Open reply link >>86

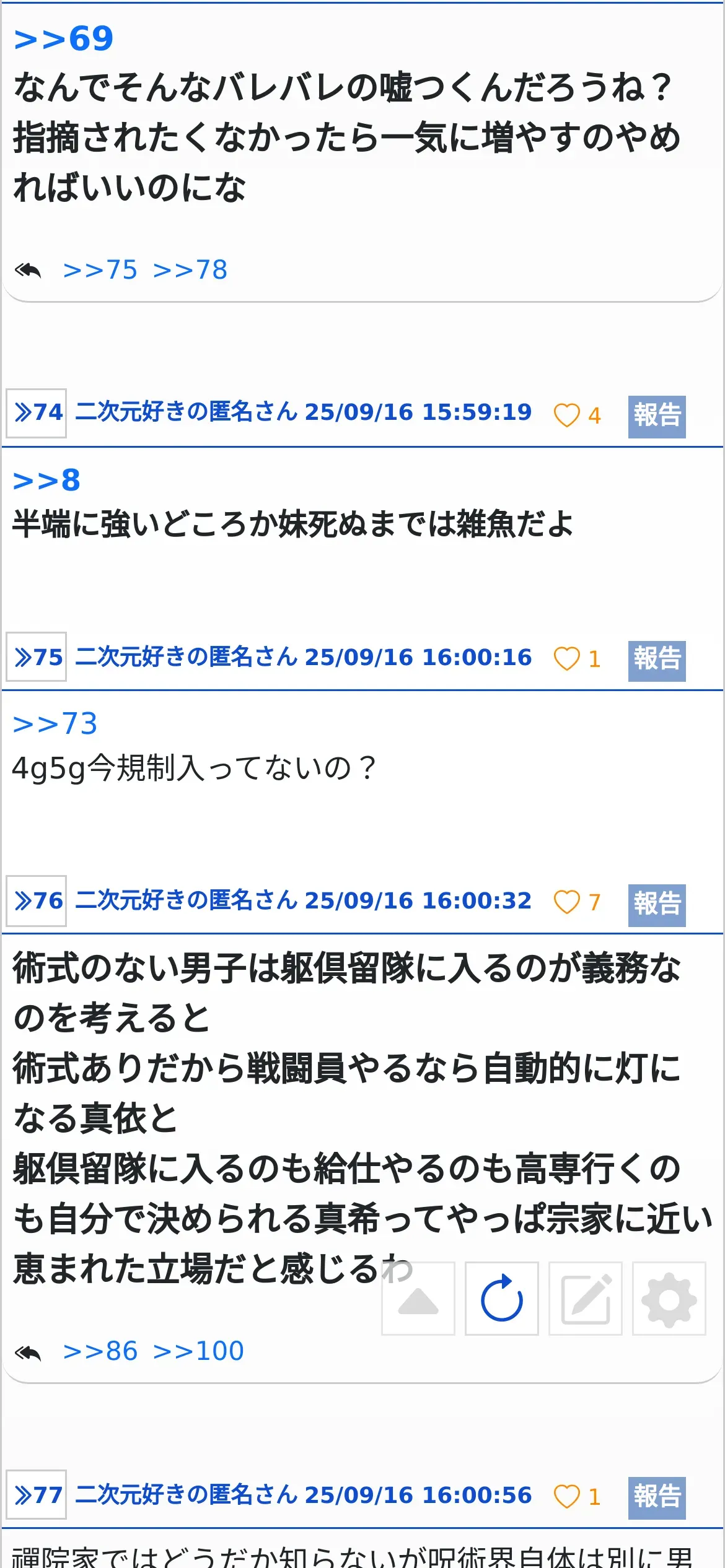click(100, 1351)
